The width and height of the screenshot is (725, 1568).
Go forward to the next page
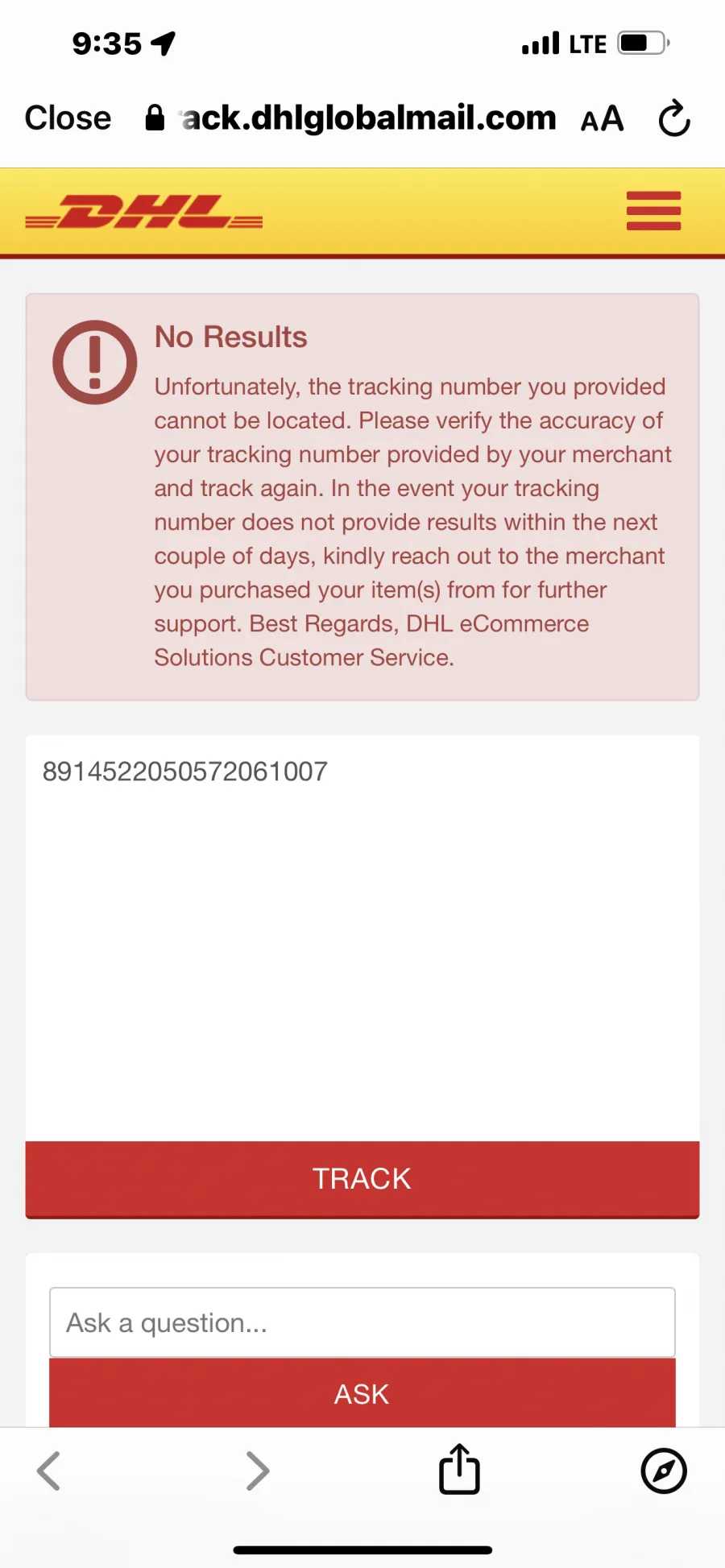tap(257, 1471)
